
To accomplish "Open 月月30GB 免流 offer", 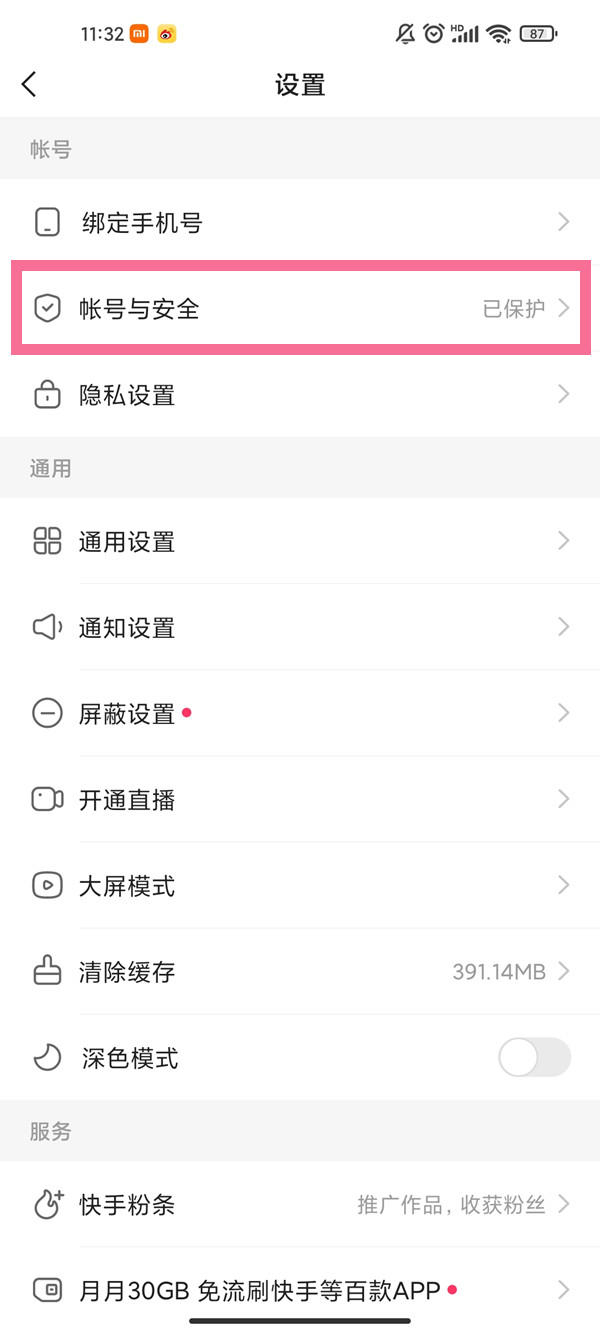I will [300, 1290].
